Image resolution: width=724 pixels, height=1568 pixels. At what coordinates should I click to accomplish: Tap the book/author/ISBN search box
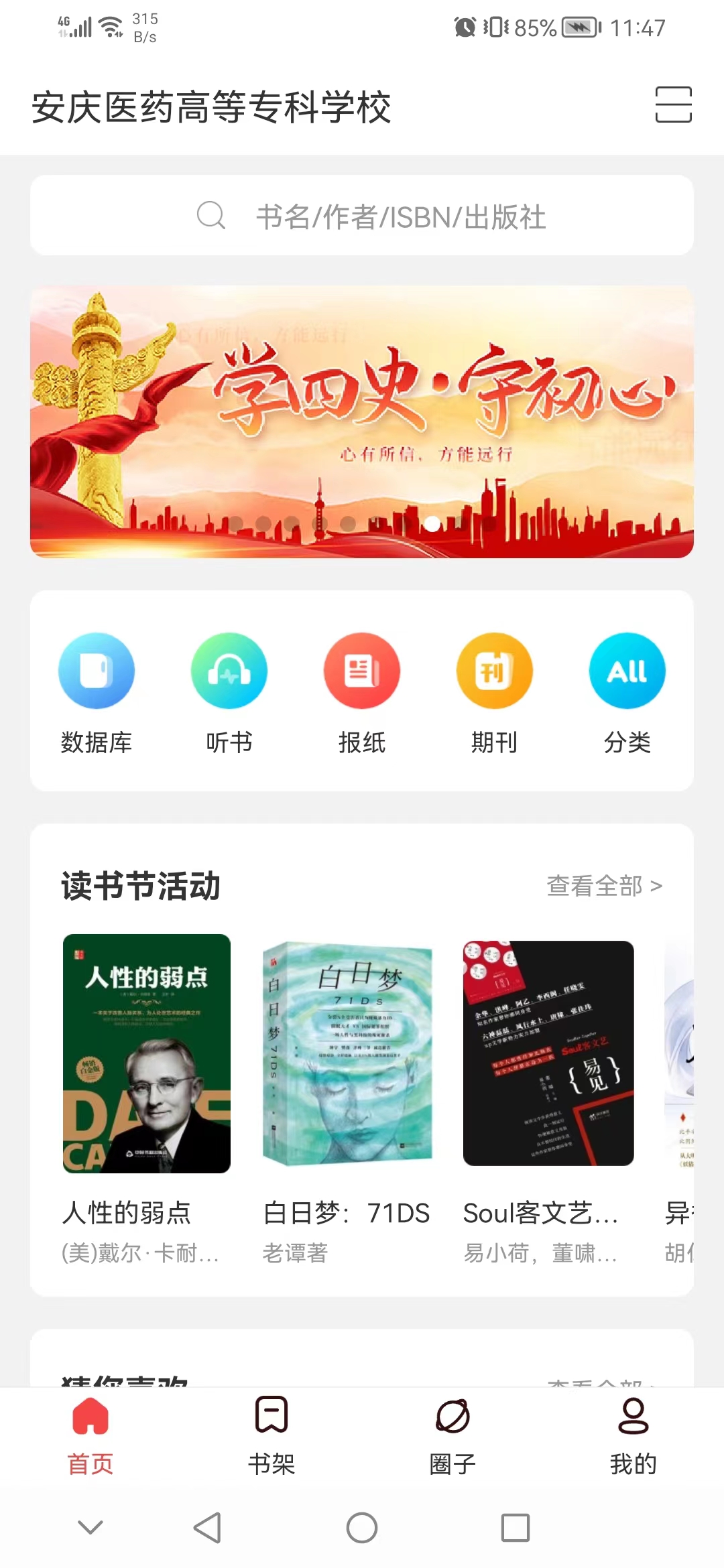point(362,216)
